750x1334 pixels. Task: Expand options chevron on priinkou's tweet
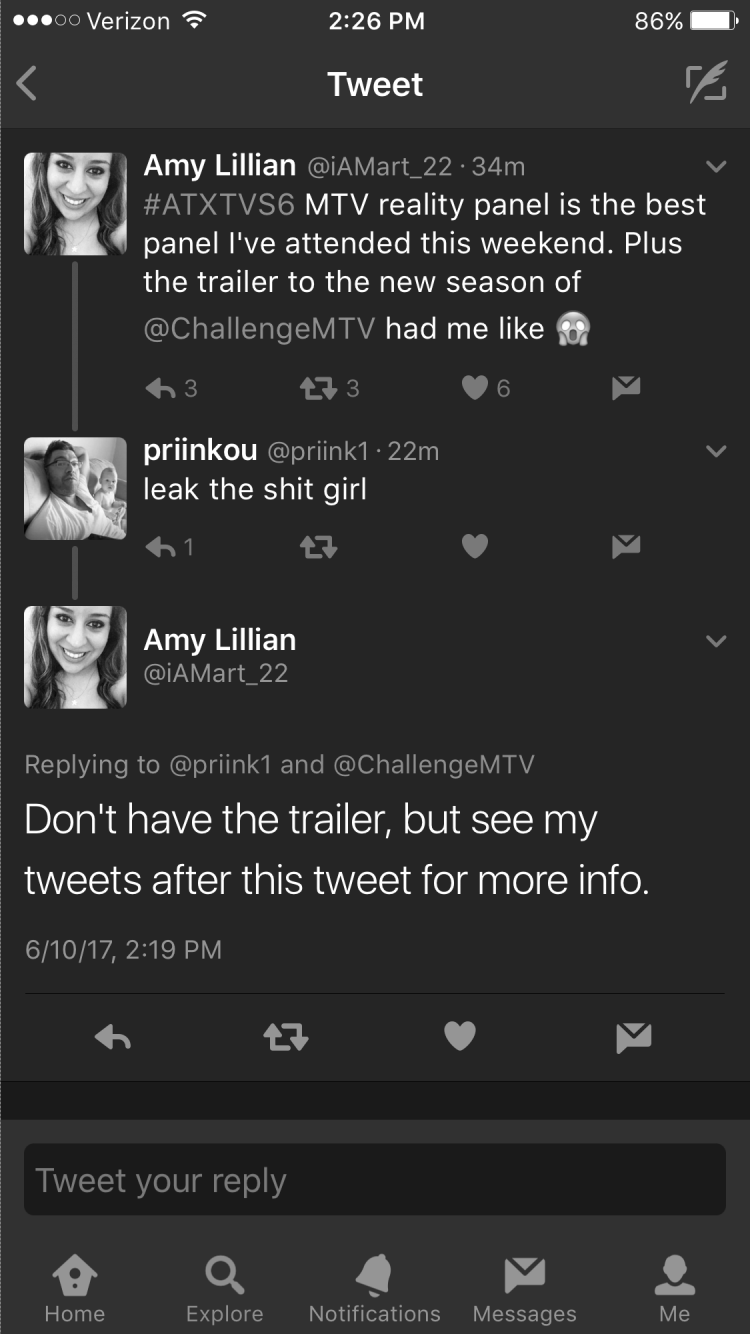tap(716, 452)
